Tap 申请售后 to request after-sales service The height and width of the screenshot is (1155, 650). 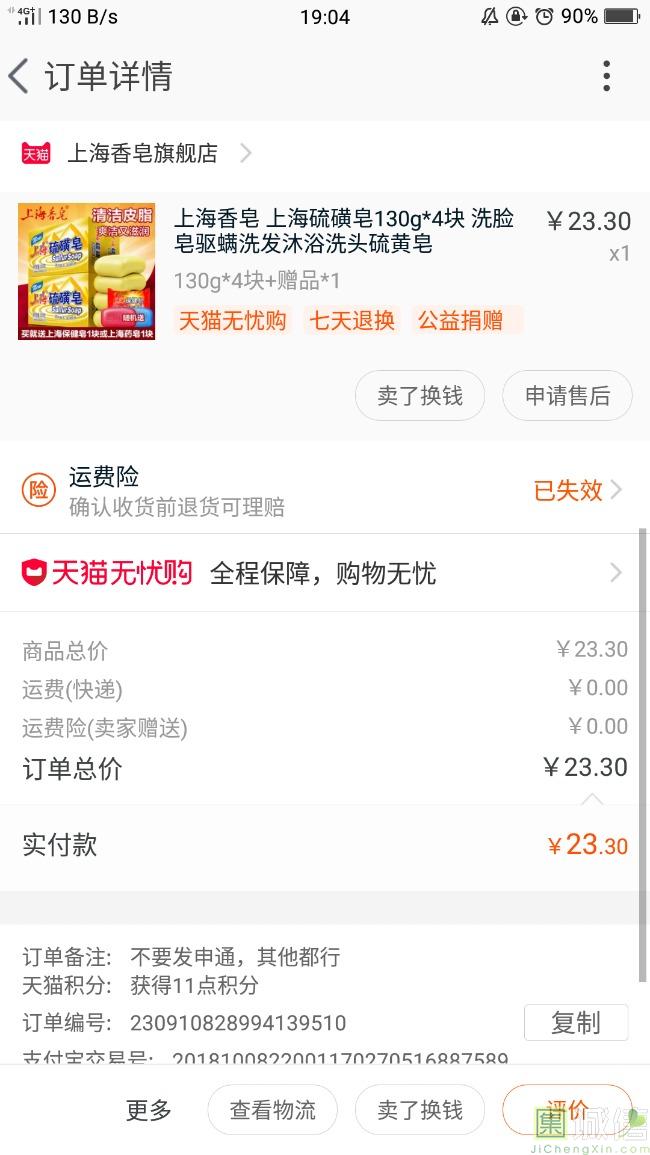click(567, 396)
